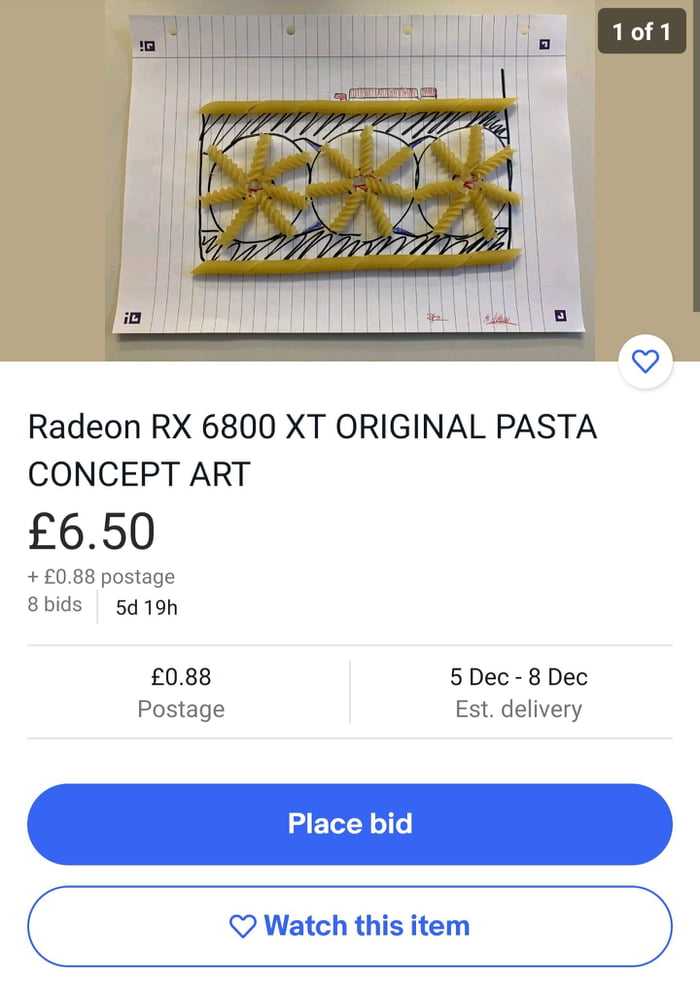
Task: Tap the Place bid button
Action: [x=349, y=824]
